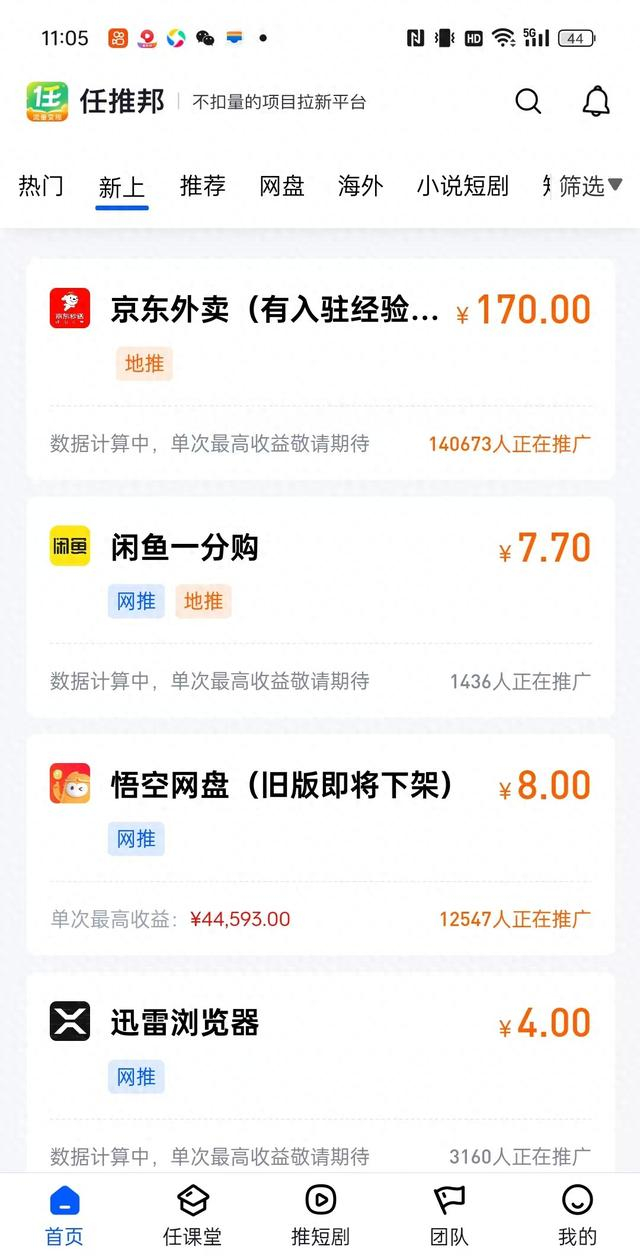Select the 推荐 tab
Image resolution: width=640 pixels, height=1256 pixels.
click(x=202, y=186)
